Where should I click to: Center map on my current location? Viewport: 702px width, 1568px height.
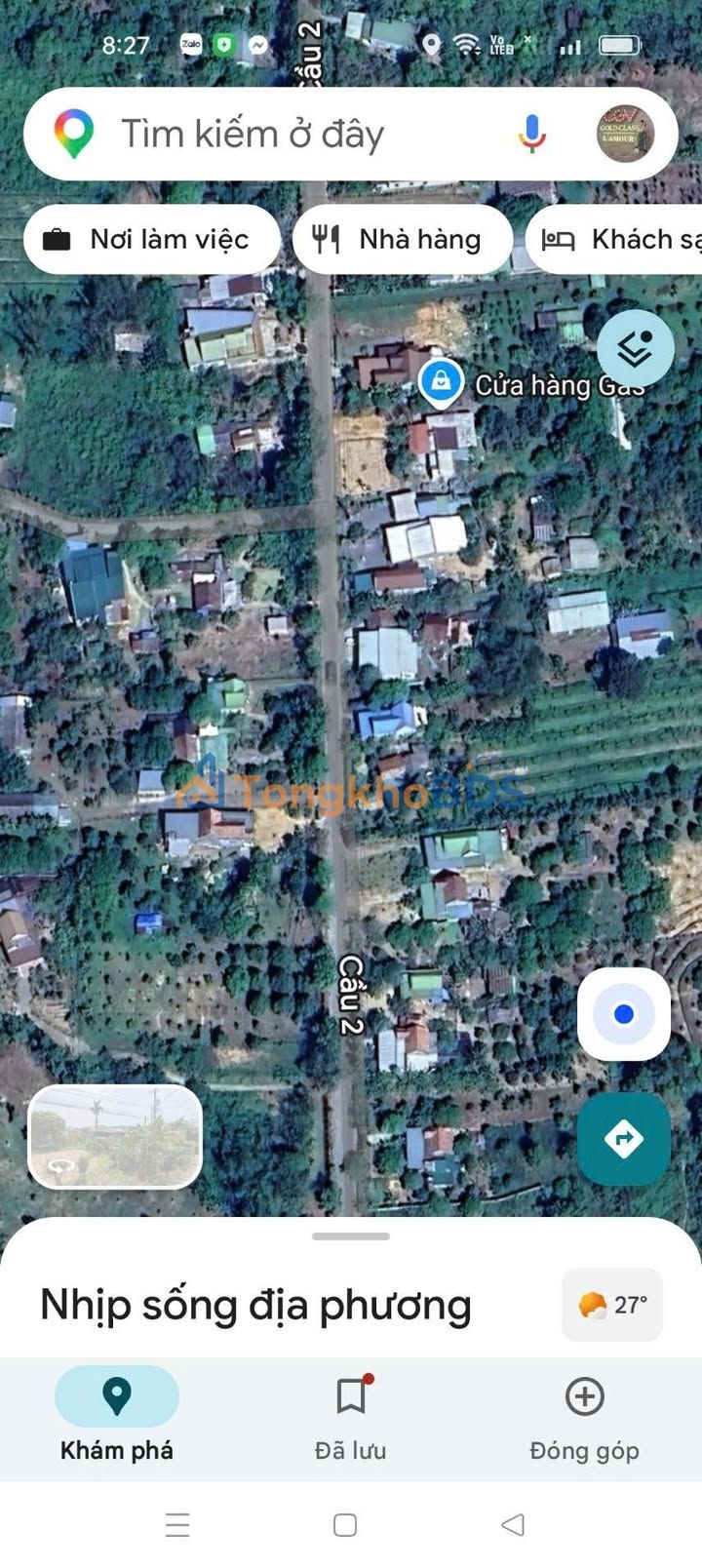624,1014
